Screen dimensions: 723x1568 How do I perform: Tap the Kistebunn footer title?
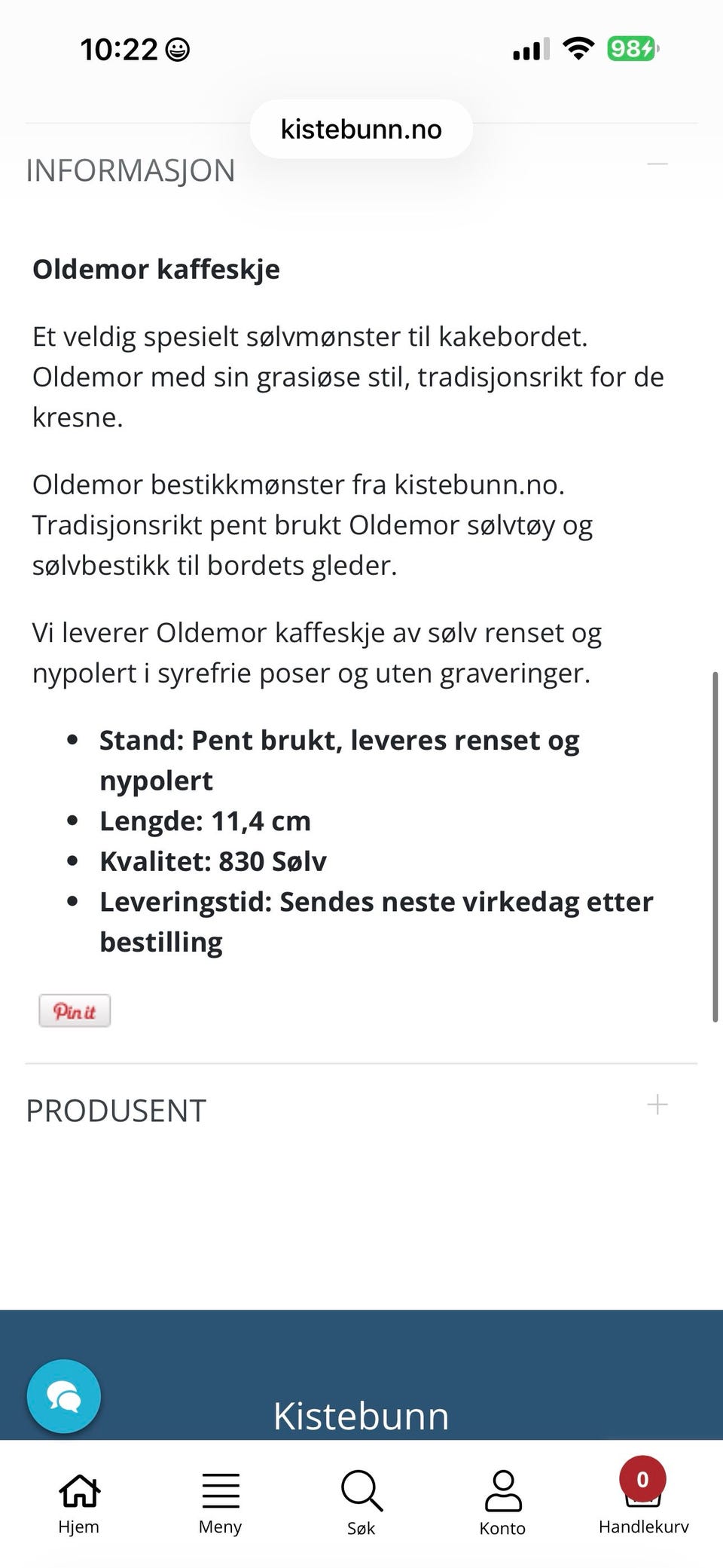[x=361, y=1414]
